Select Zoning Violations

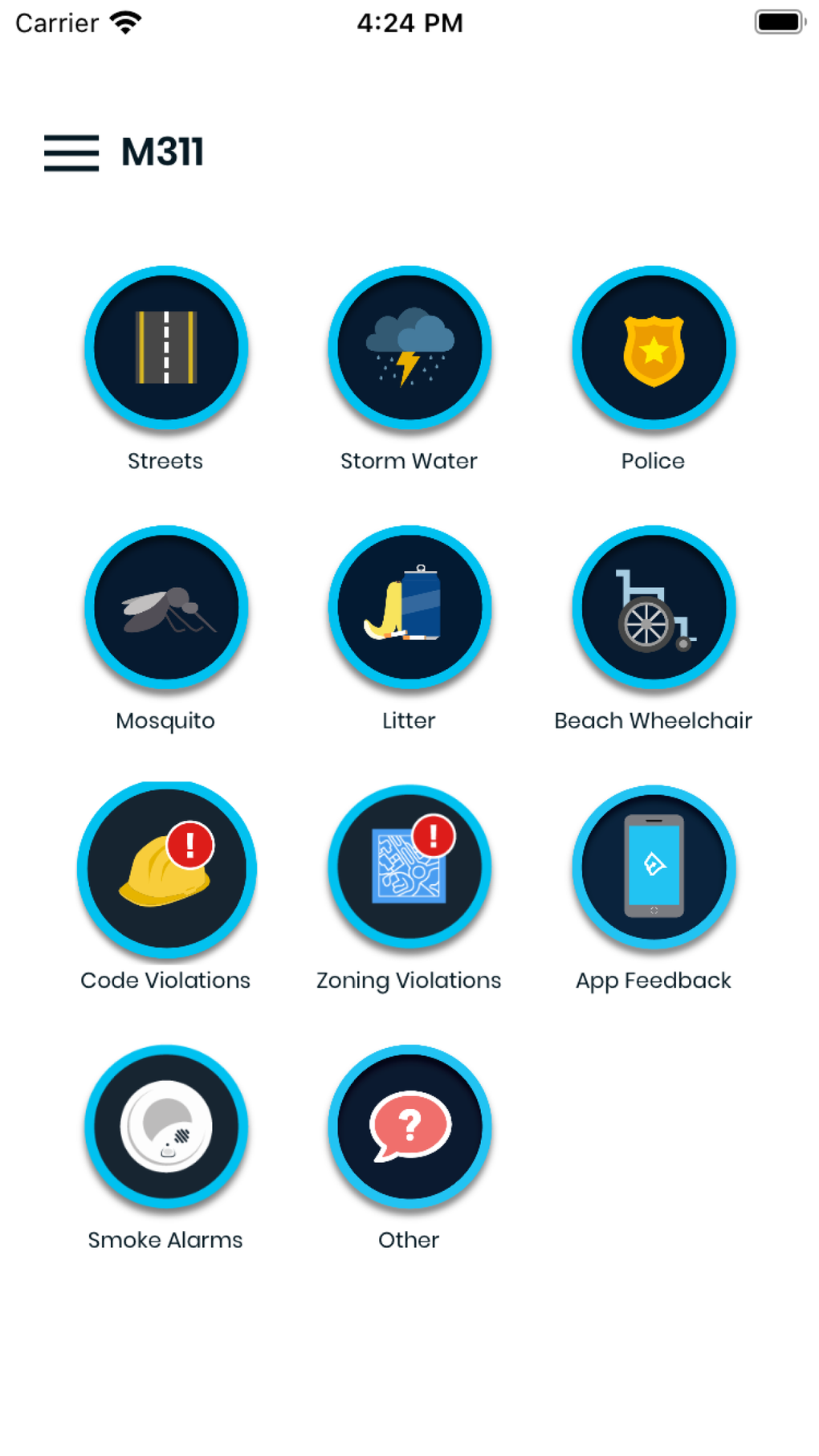point(409,868)
